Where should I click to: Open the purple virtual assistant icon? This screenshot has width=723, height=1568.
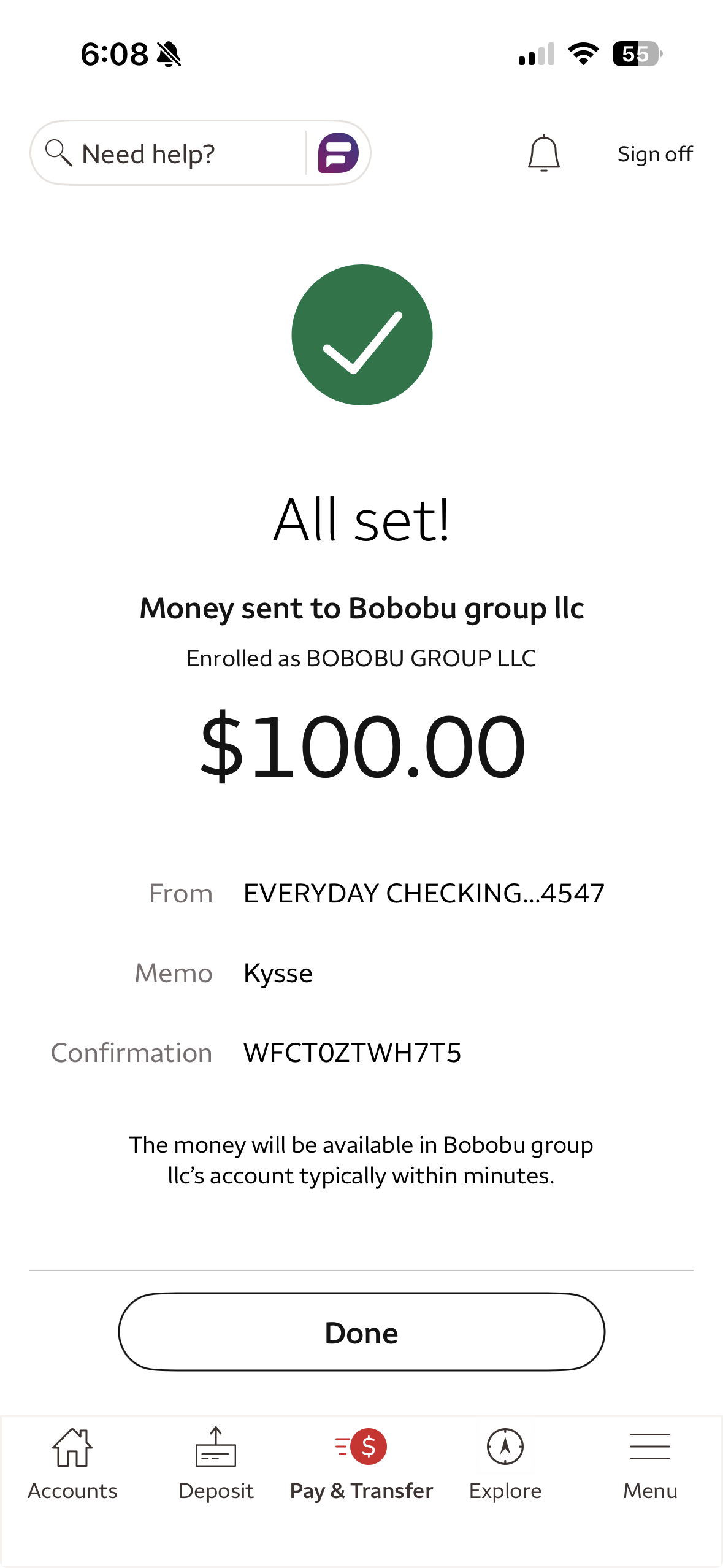click(338, 153)
